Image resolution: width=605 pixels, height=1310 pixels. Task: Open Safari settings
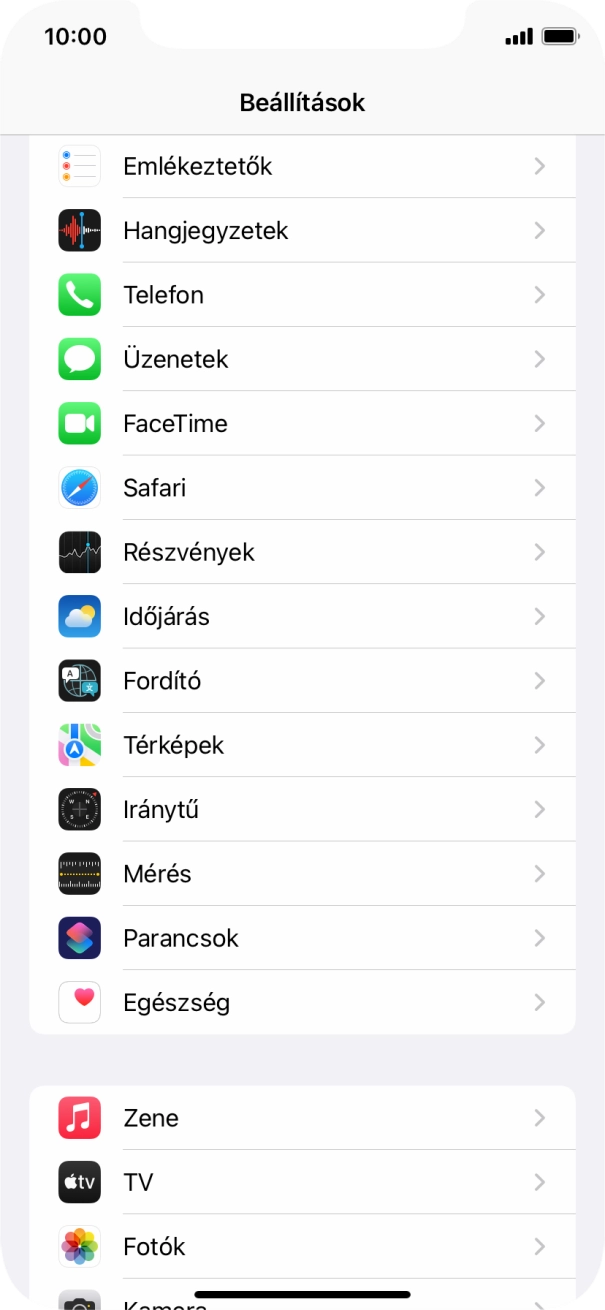point(300,488)
